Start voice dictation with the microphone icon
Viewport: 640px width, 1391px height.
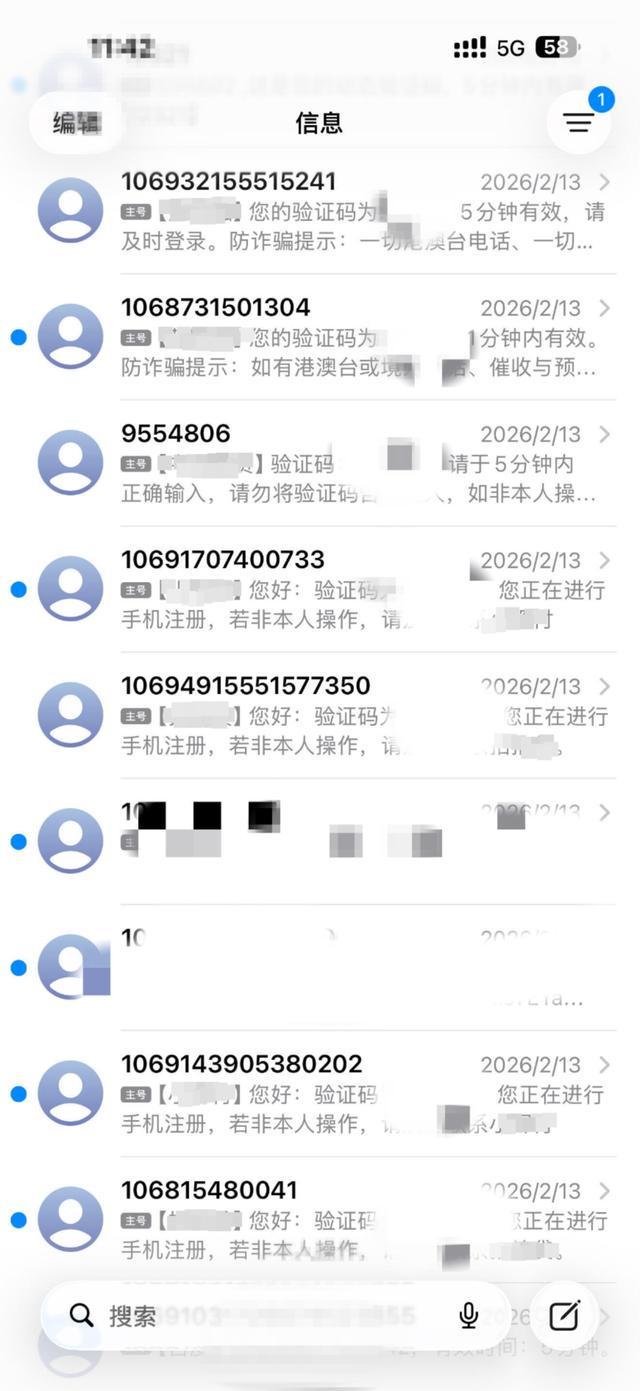point(468,1316)
